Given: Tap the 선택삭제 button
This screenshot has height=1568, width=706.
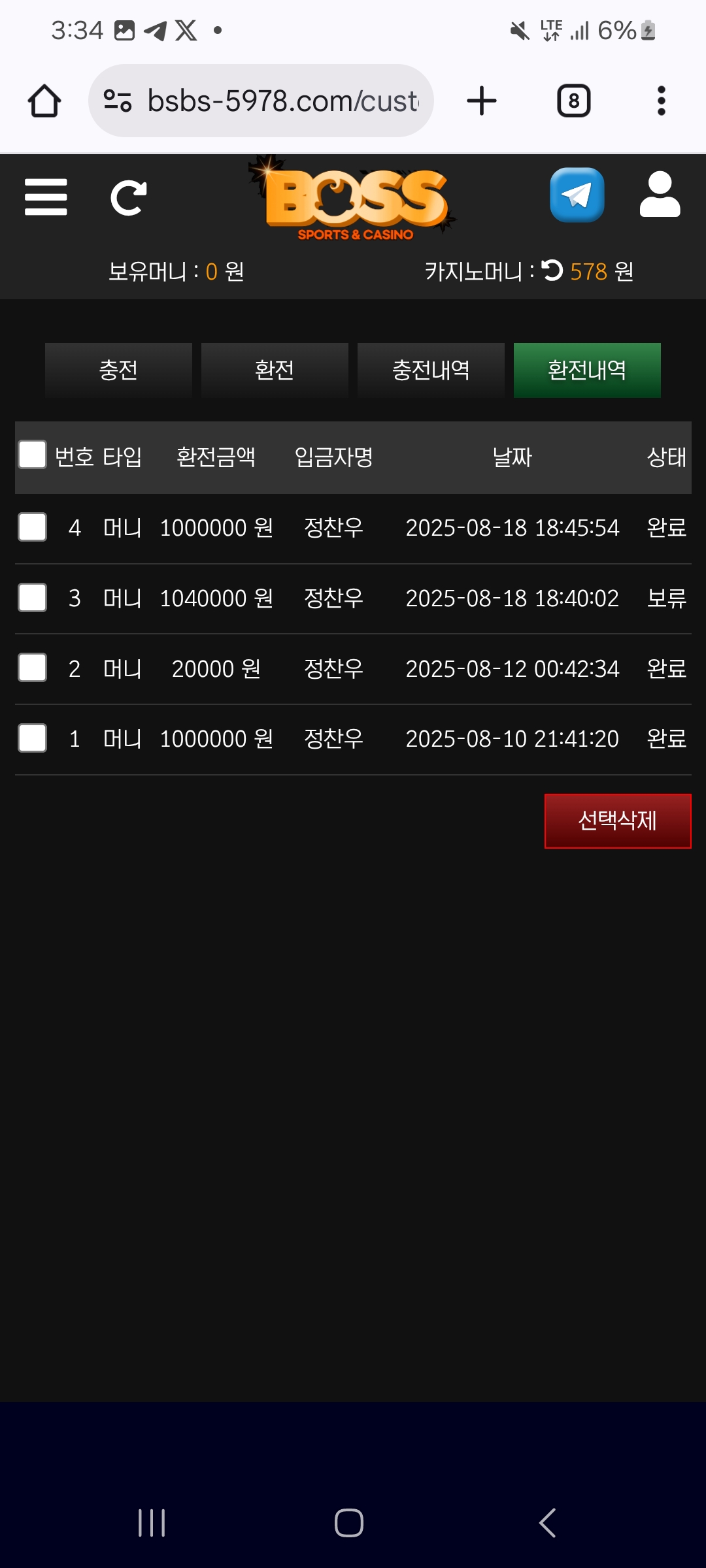Looking at the screenshot, I should [618, 821].
